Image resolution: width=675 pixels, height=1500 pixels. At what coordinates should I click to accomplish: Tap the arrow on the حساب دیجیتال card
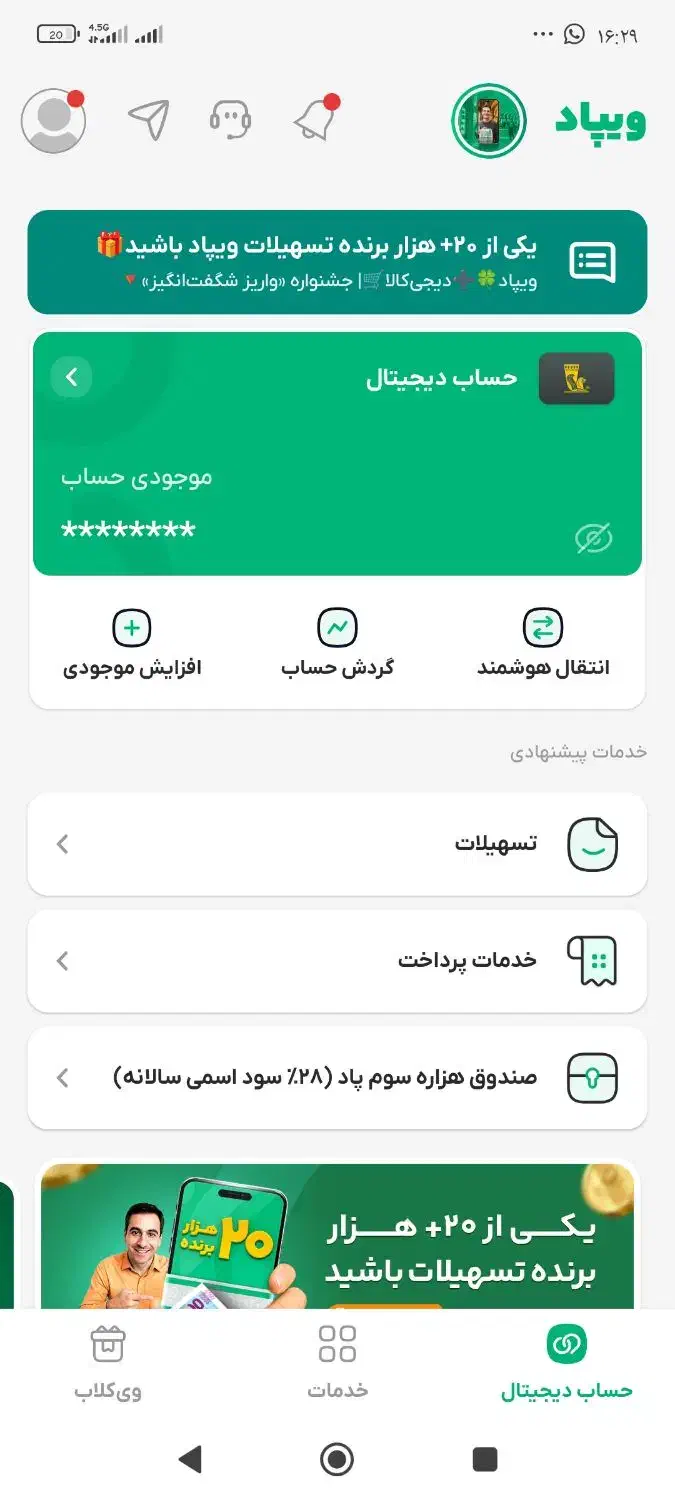(x=72, y=377)
